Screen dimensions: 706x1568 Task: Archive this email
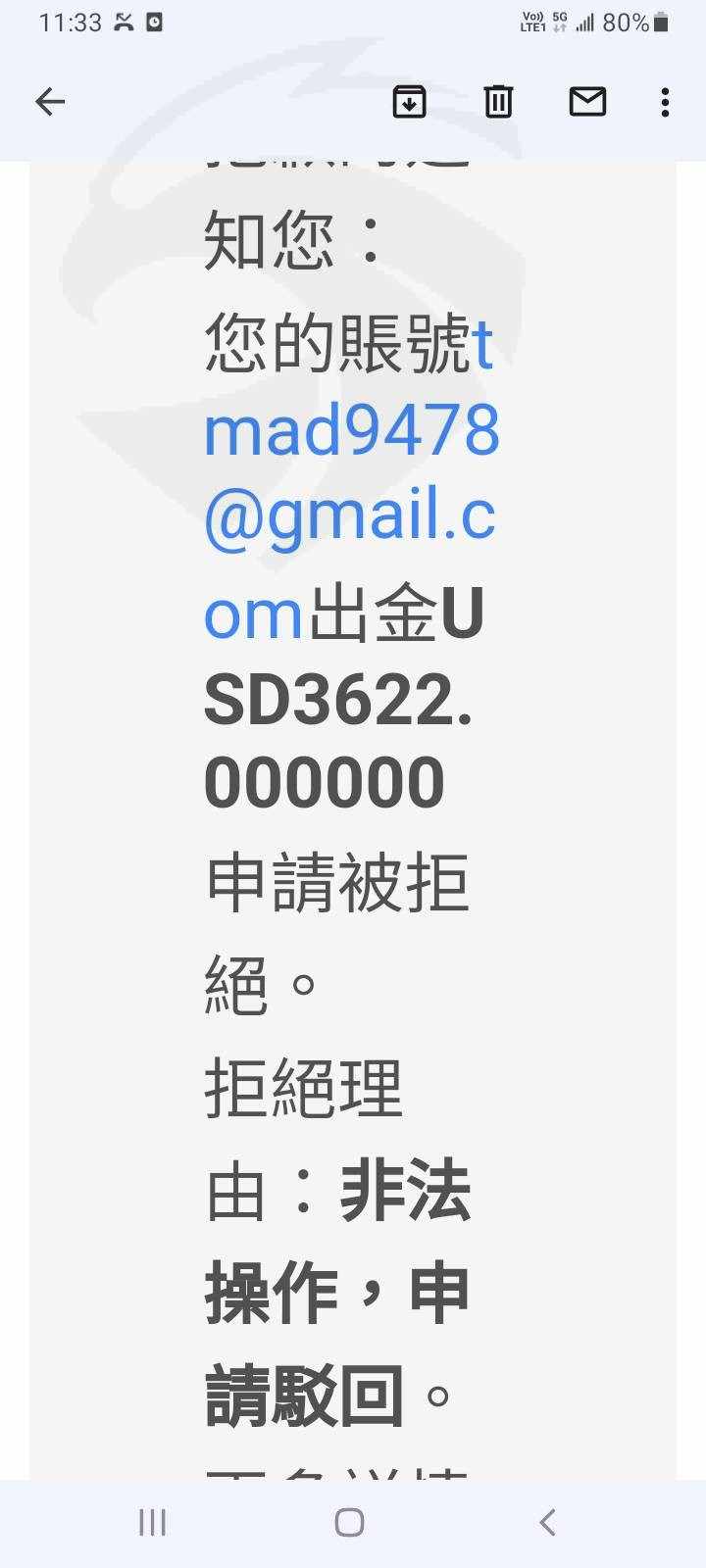(409, 101)
